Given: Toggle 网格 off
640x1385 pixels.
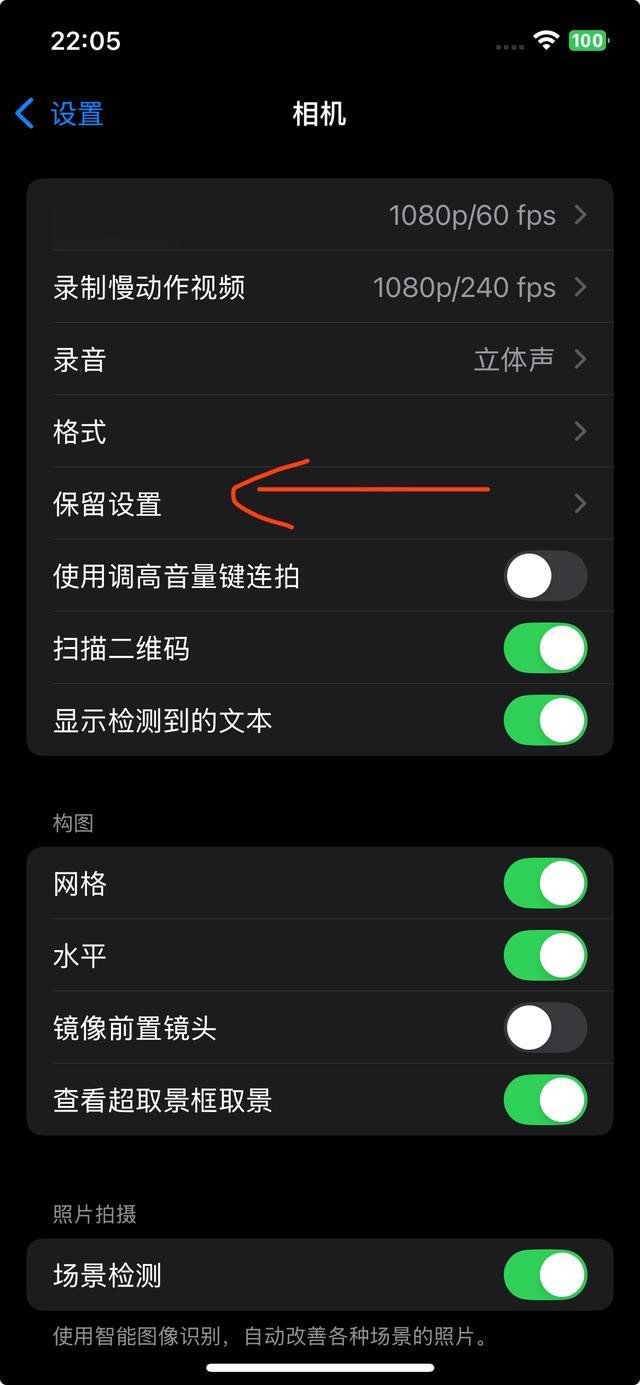Looking at the screenshot, I should 545,883.
